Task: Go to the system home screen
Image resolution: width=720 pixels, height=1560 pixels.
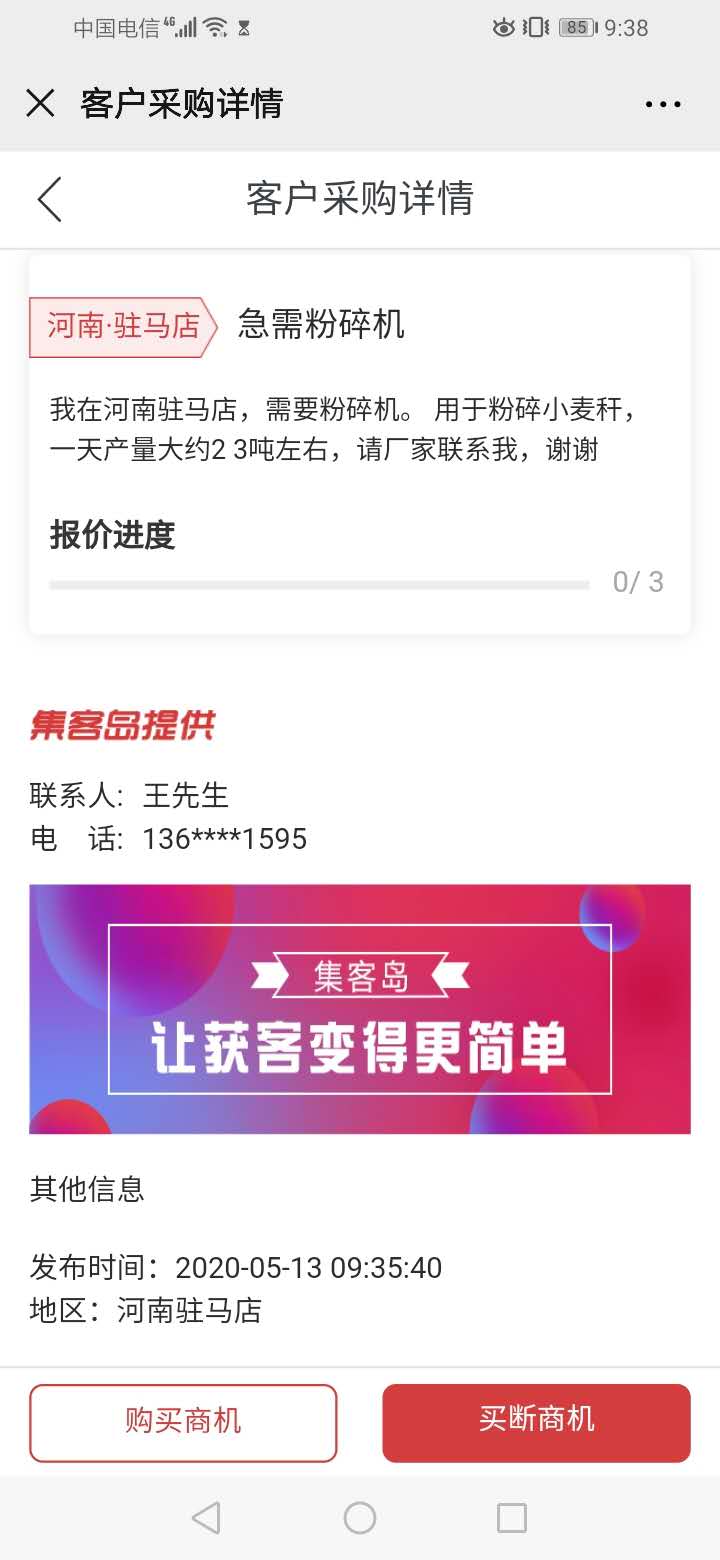Action: point(360,1518)
